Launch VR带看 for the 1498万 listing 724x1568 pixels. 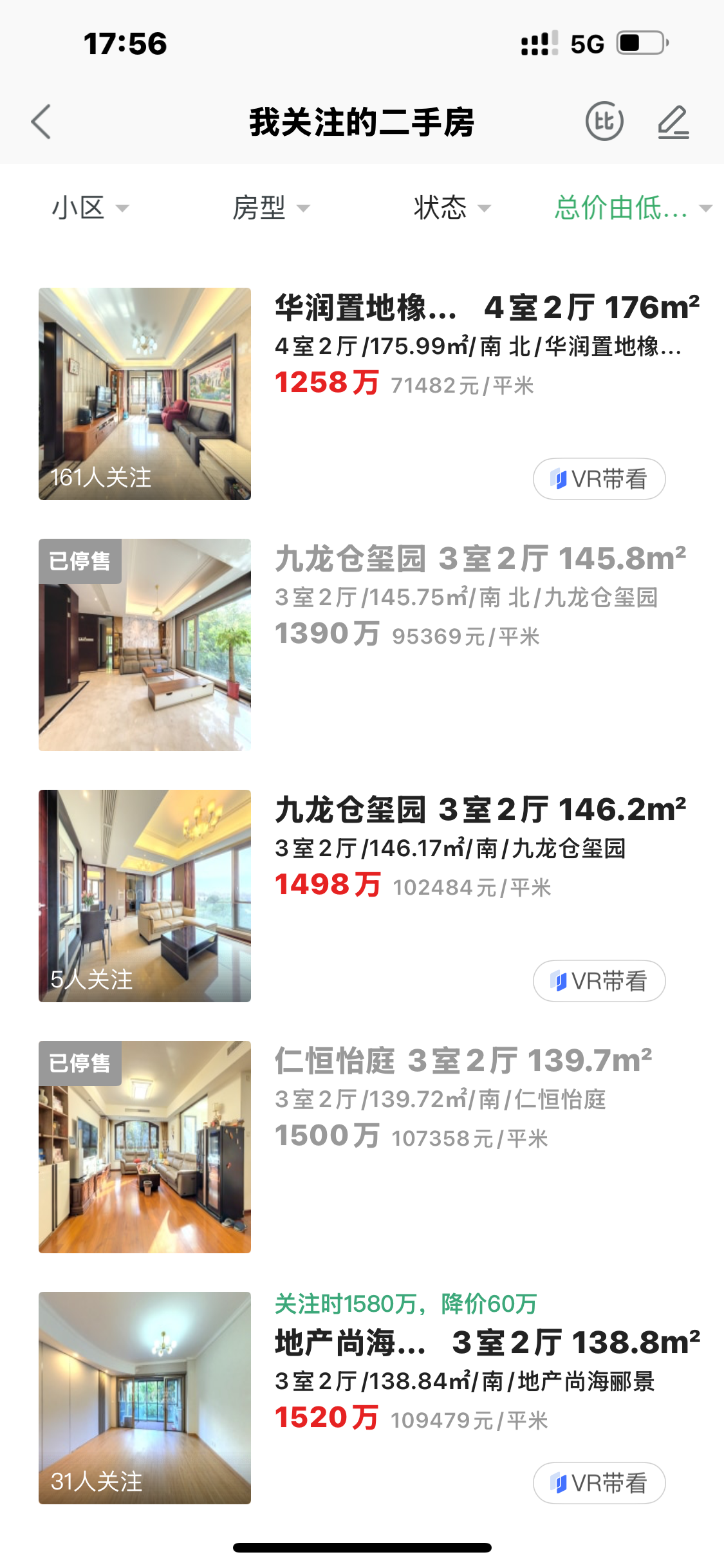click(599, 981)
